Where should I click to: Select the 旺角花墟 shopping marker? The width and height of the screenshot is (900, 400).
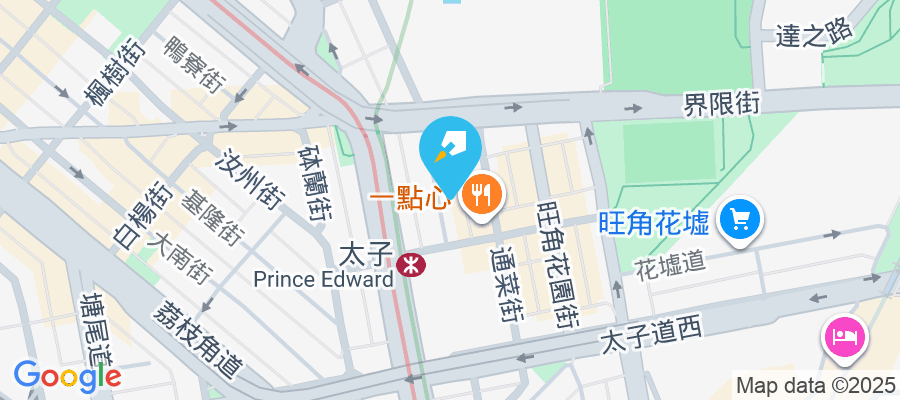click(x=741, y=217)
